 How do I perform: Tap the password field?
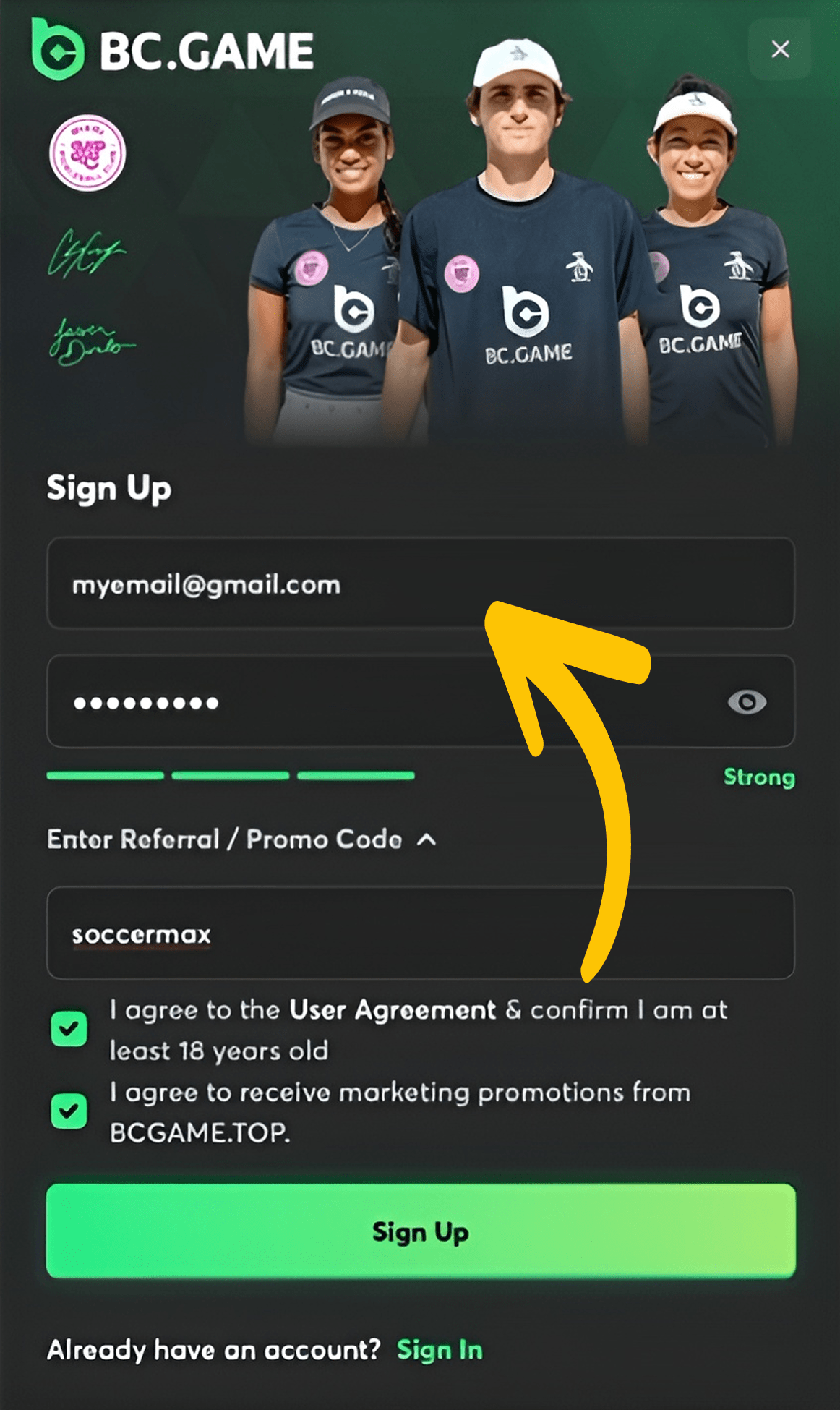coord(376,701)
